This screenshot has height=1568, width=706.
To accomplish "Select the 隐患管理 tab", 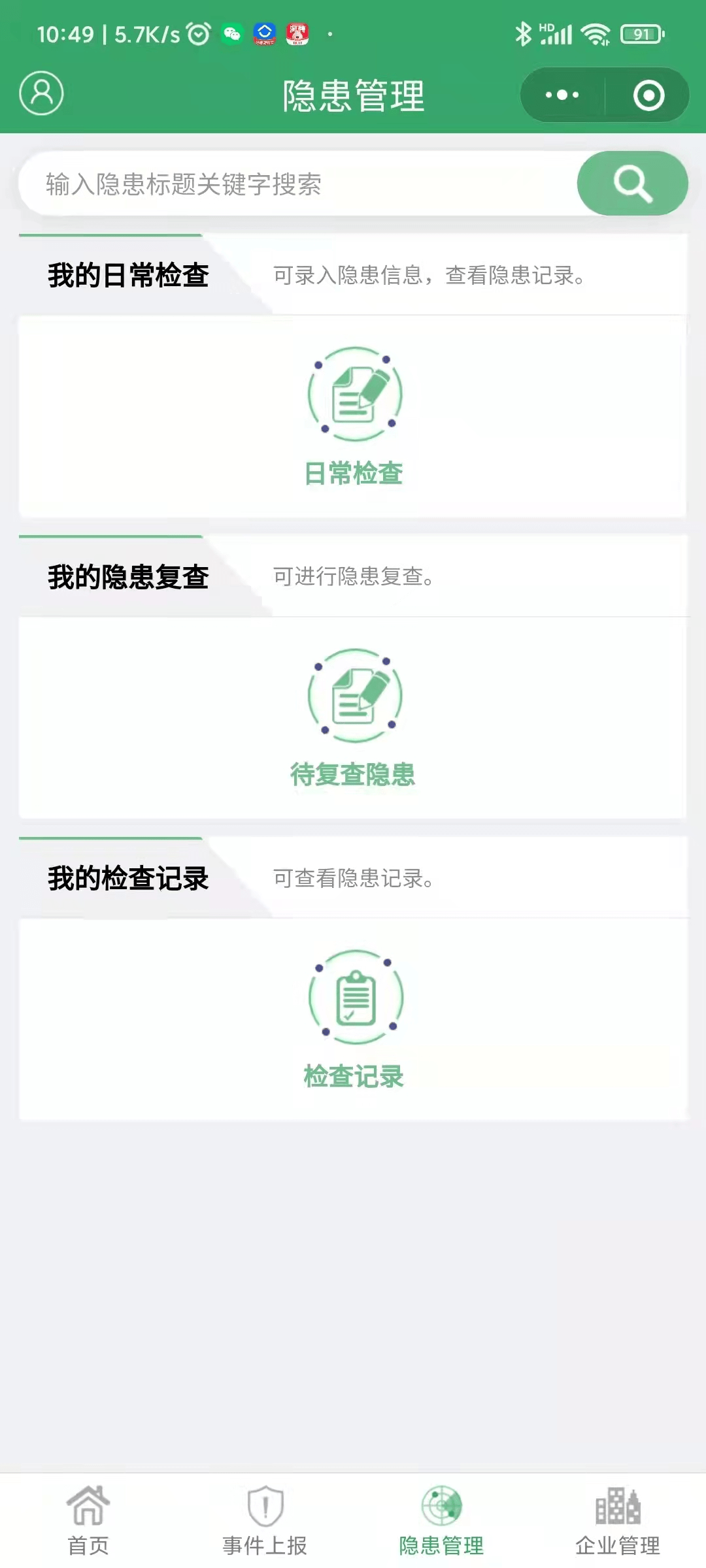I will coord(441,1520).
